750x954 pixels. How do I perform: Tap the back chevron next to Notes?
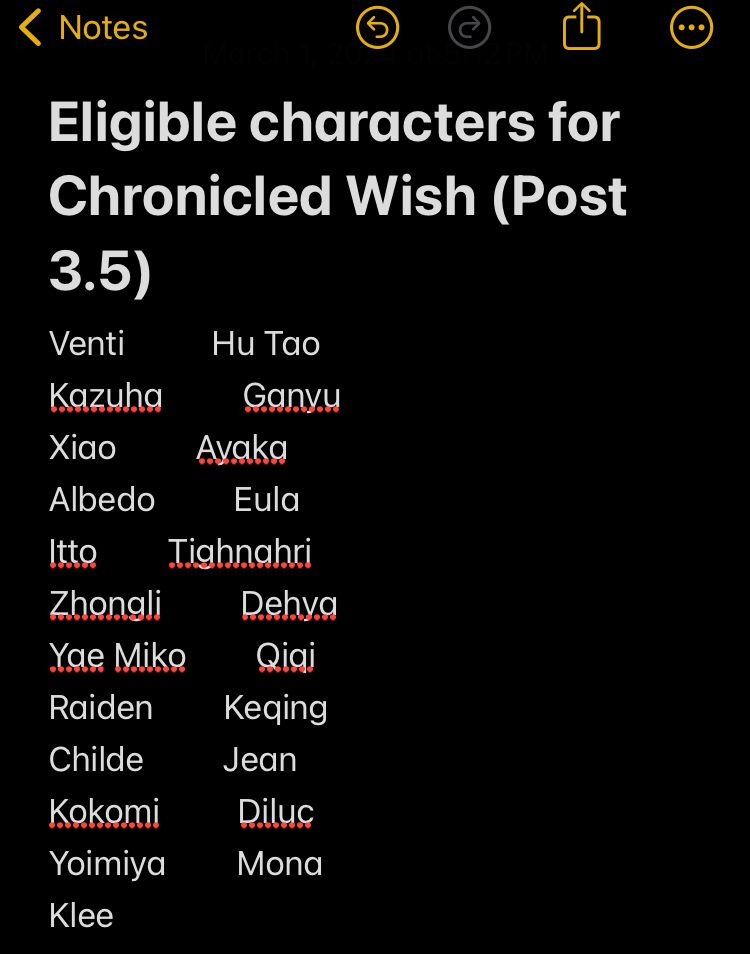pyautogui.click(x=28, y=27)
